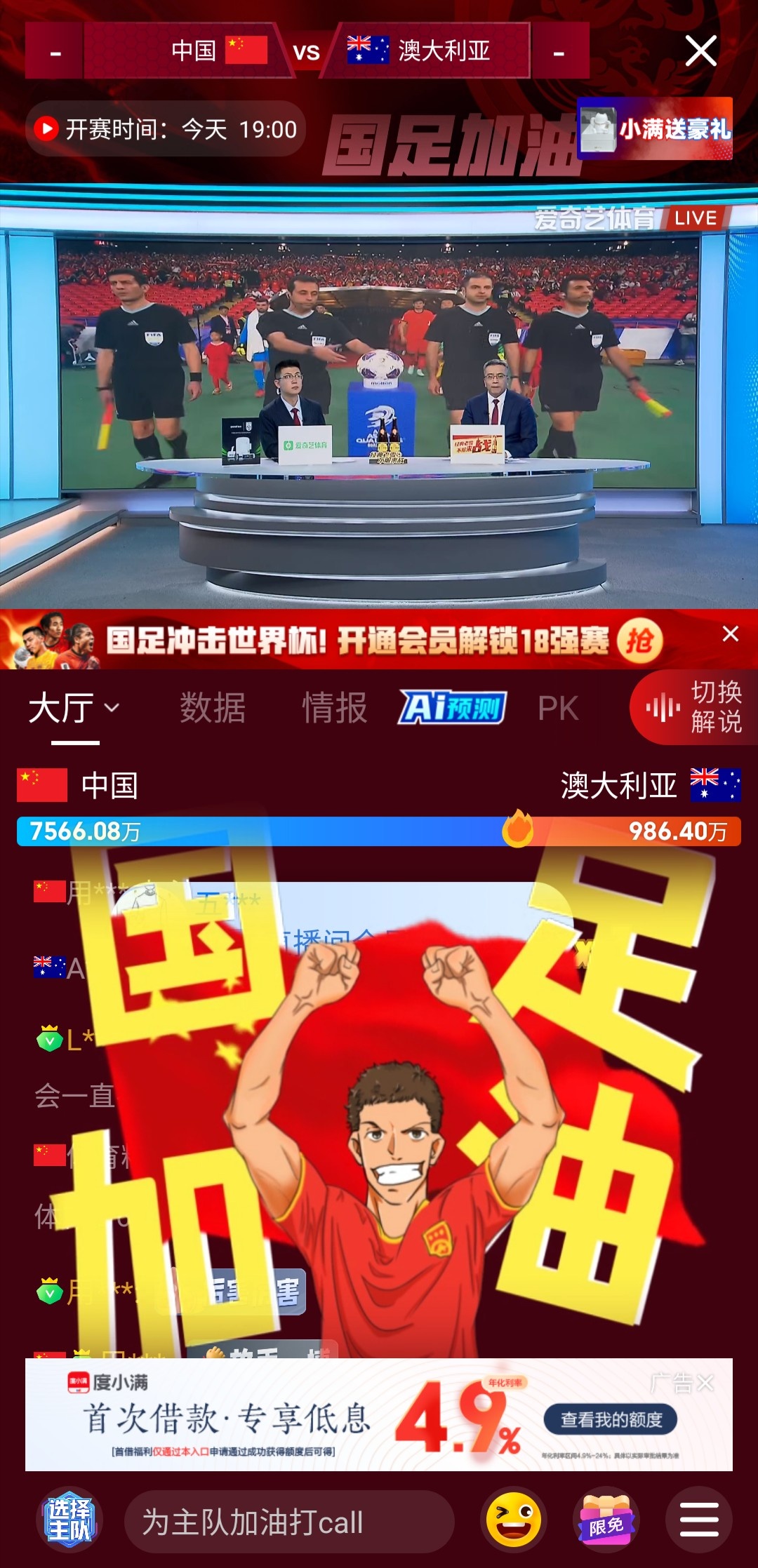Viewport: 758px width, 1568px height.
Task: Dismiss the 国足冲击世界杯 membership banner
Action: point(730,634)
